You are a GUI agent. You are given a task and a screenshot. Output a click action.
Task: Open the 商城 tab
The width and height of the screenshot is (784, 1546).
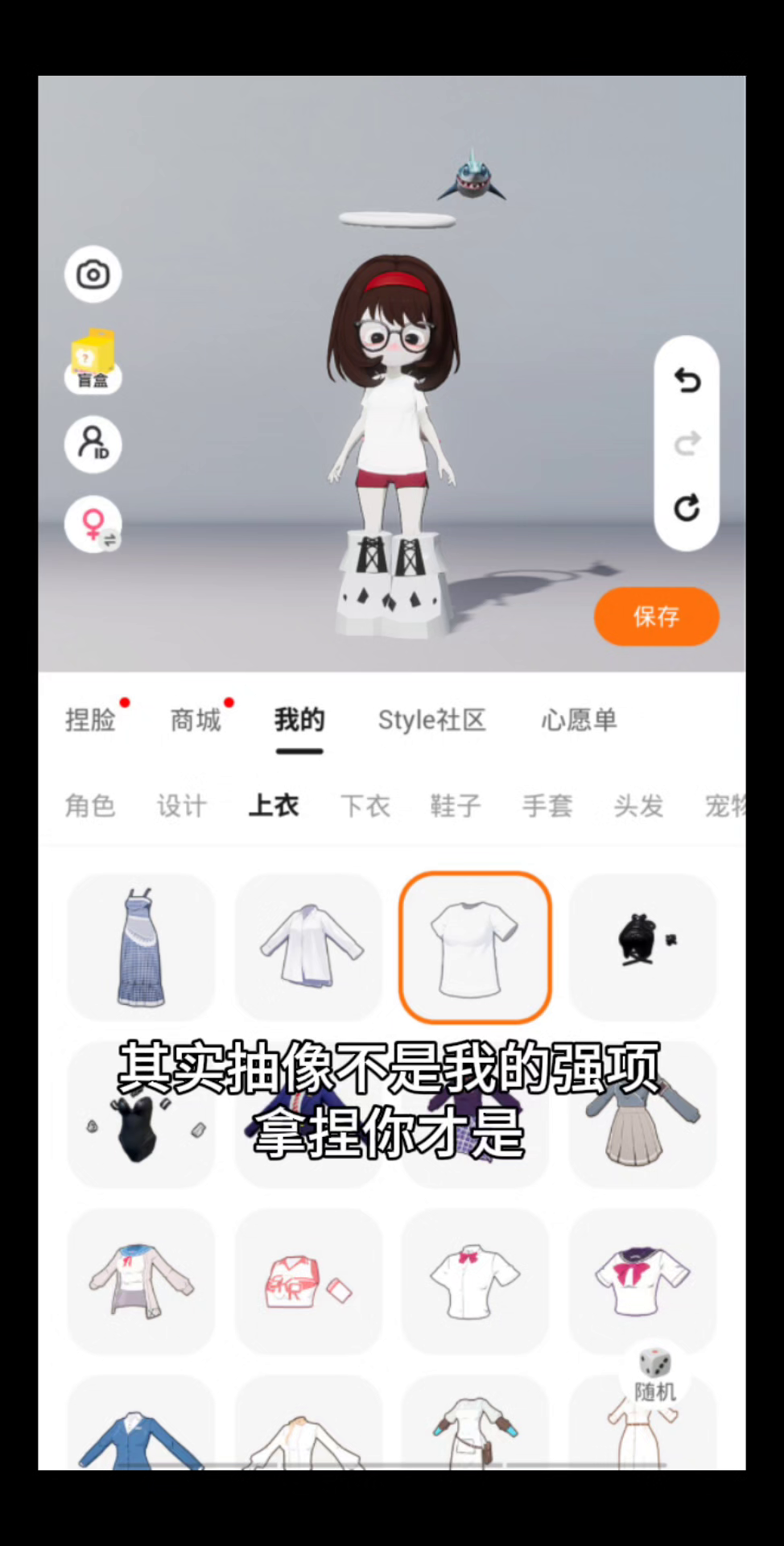pyautogui.click(x=196, y=720)
